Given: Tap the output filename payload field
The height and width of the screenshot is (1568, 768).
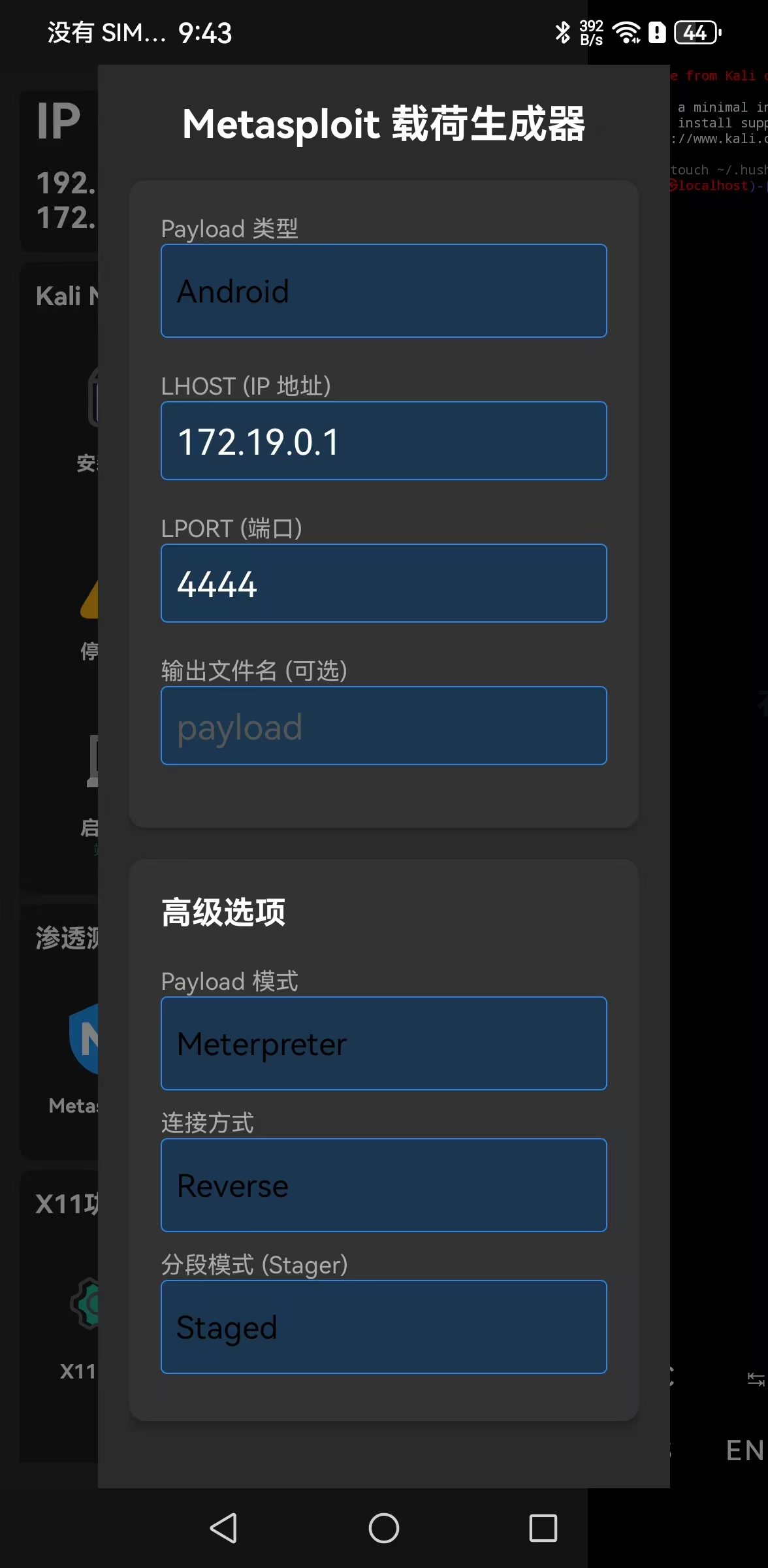Looking at the screenshot, I should 383,726.
